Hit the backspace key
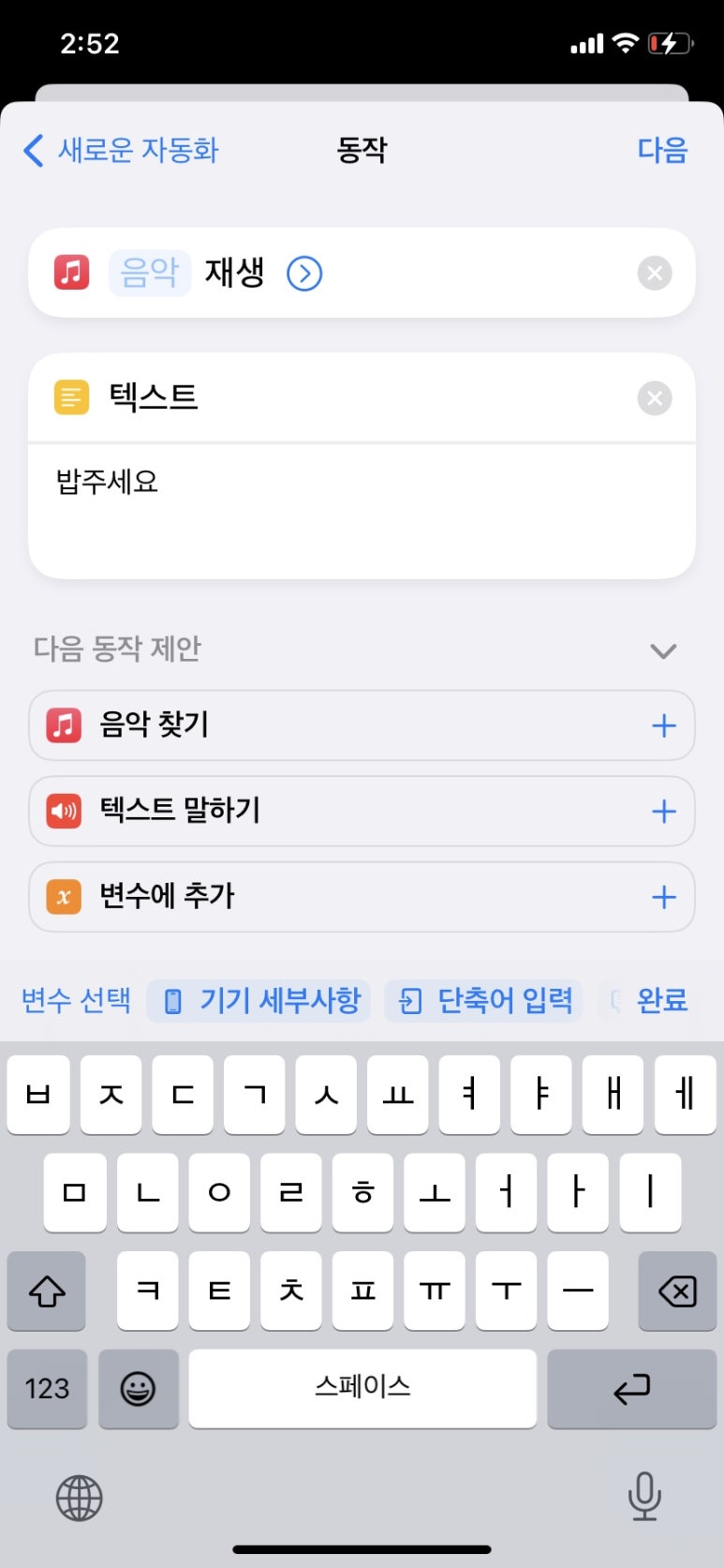Screen dimensions: 724x1568 point(677,1292)
